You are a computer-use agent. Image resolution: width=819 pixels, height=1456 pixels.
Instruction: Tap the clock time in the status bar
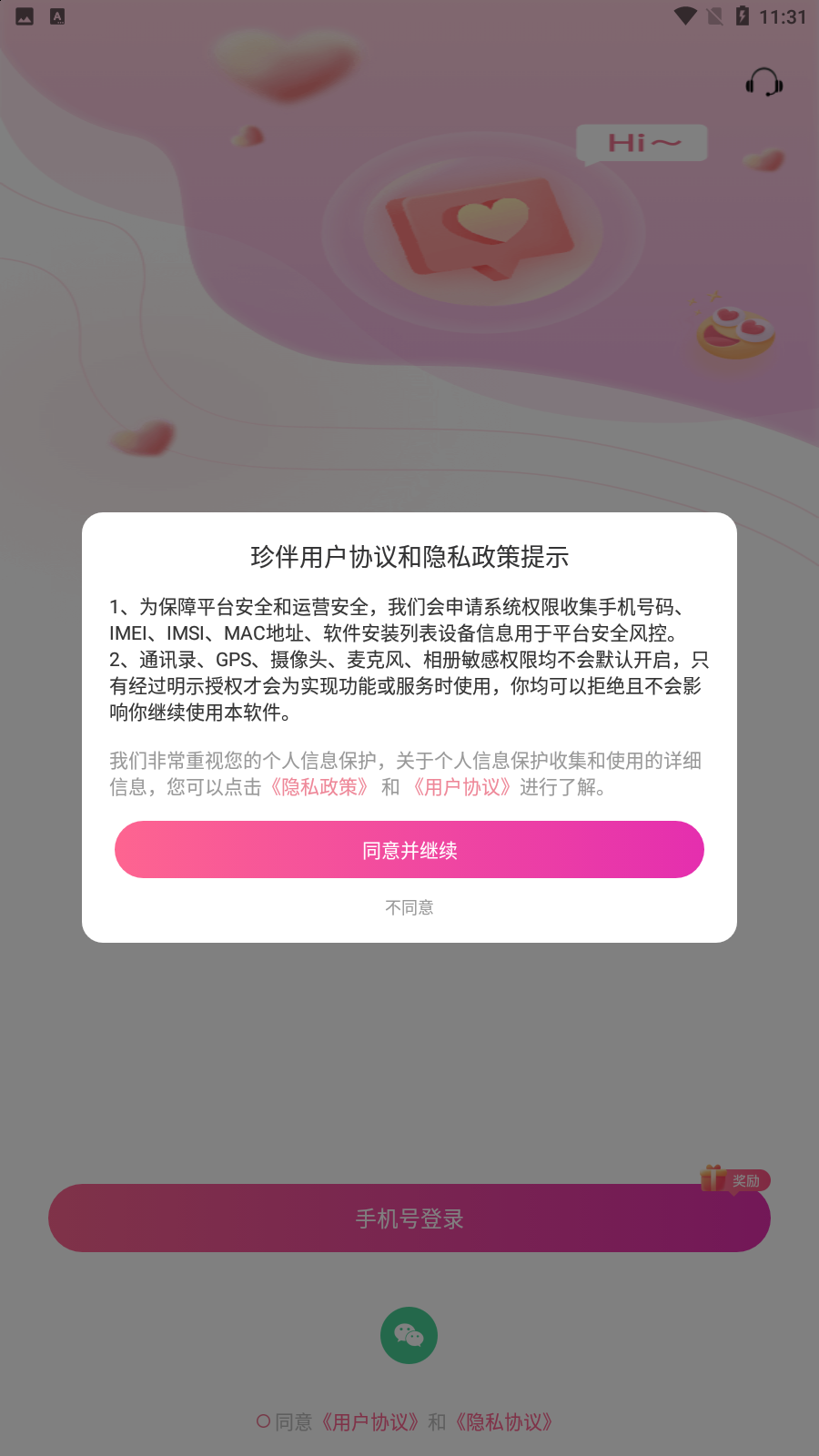784,15
